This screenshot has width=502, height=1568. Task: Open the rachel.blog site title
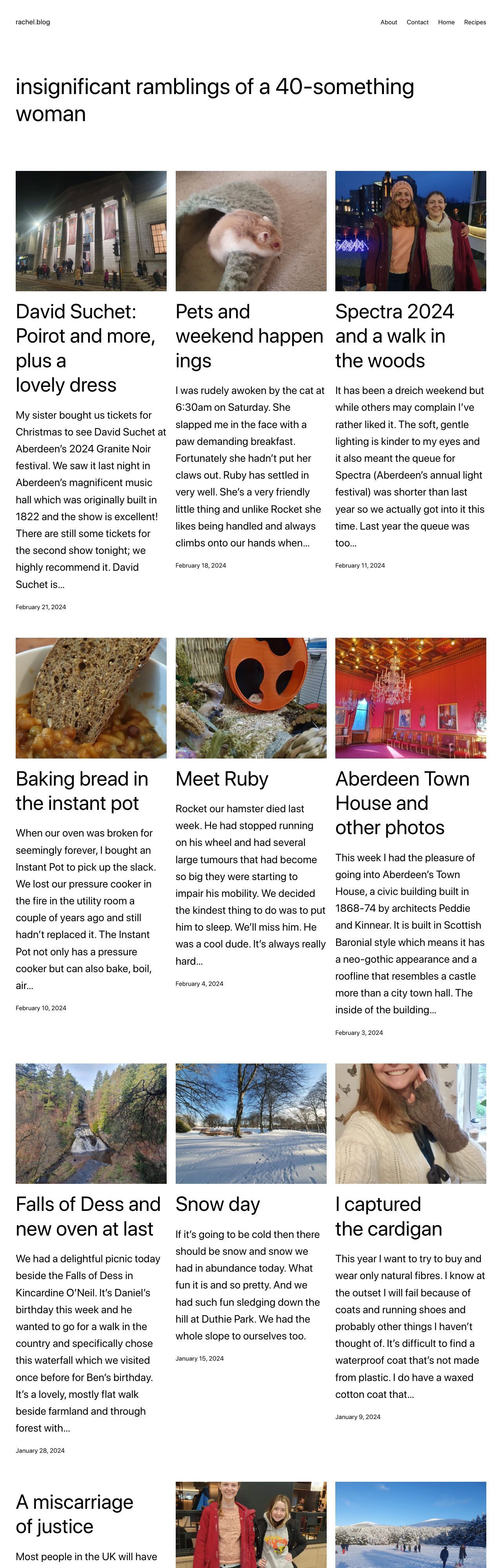click(33, 22)
